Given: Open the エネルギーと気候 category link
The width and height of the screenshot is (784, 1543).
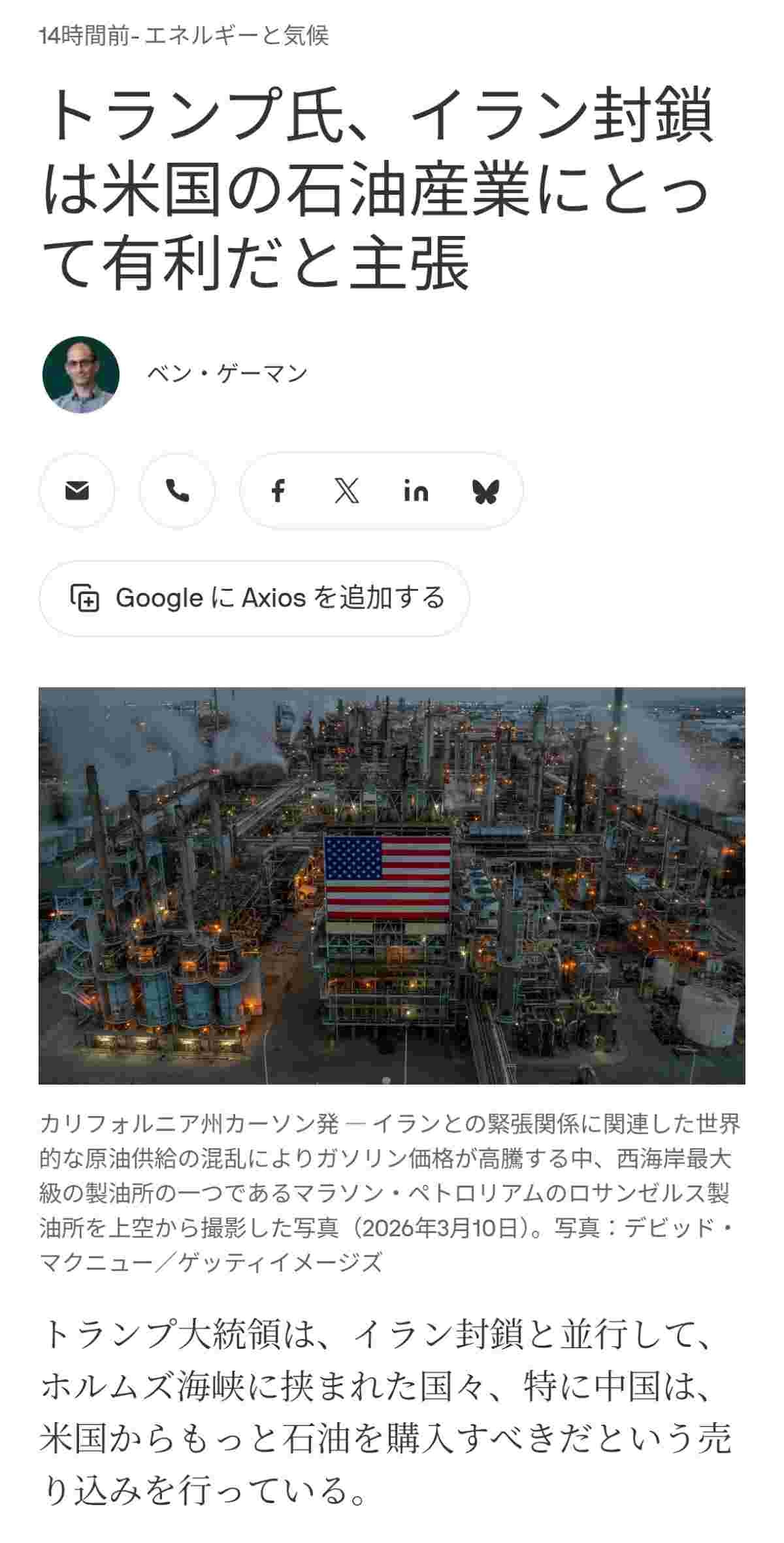Looking at the screenshot, I should pyautogui.click(x=237, y=35).
